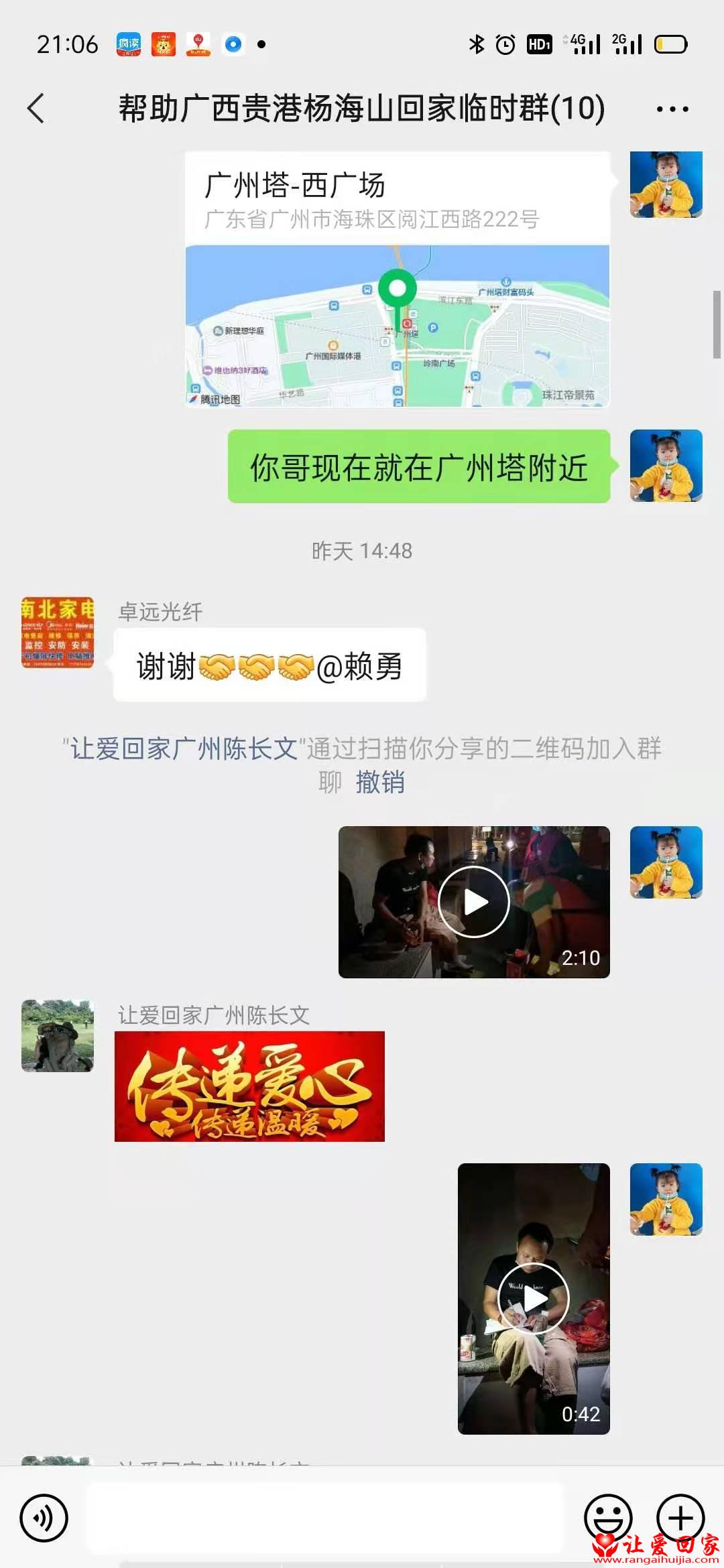Play the 0:42 video message
724x1568 pixels.
click(534, 1299)
